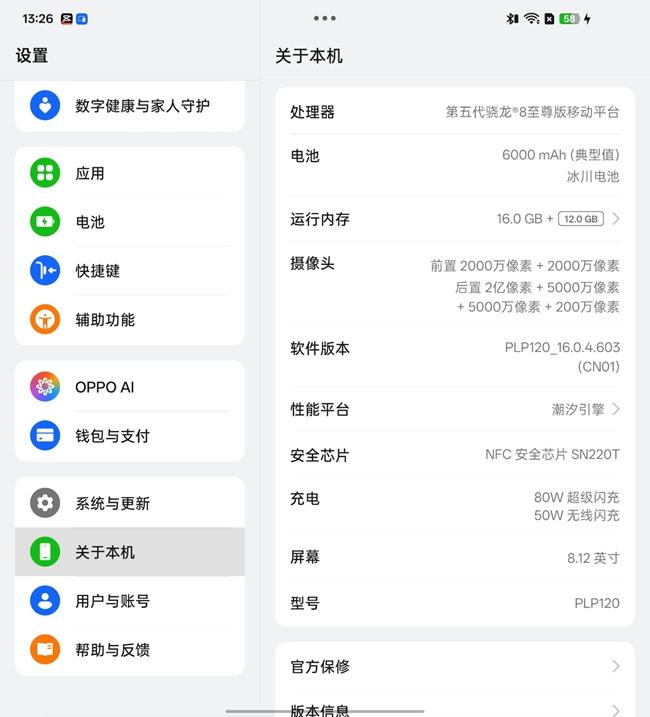This screenshot has height=717, width=650.
Task: Open the 性能平台 潮汐引擎 row
Action: (x=454, y=409)
